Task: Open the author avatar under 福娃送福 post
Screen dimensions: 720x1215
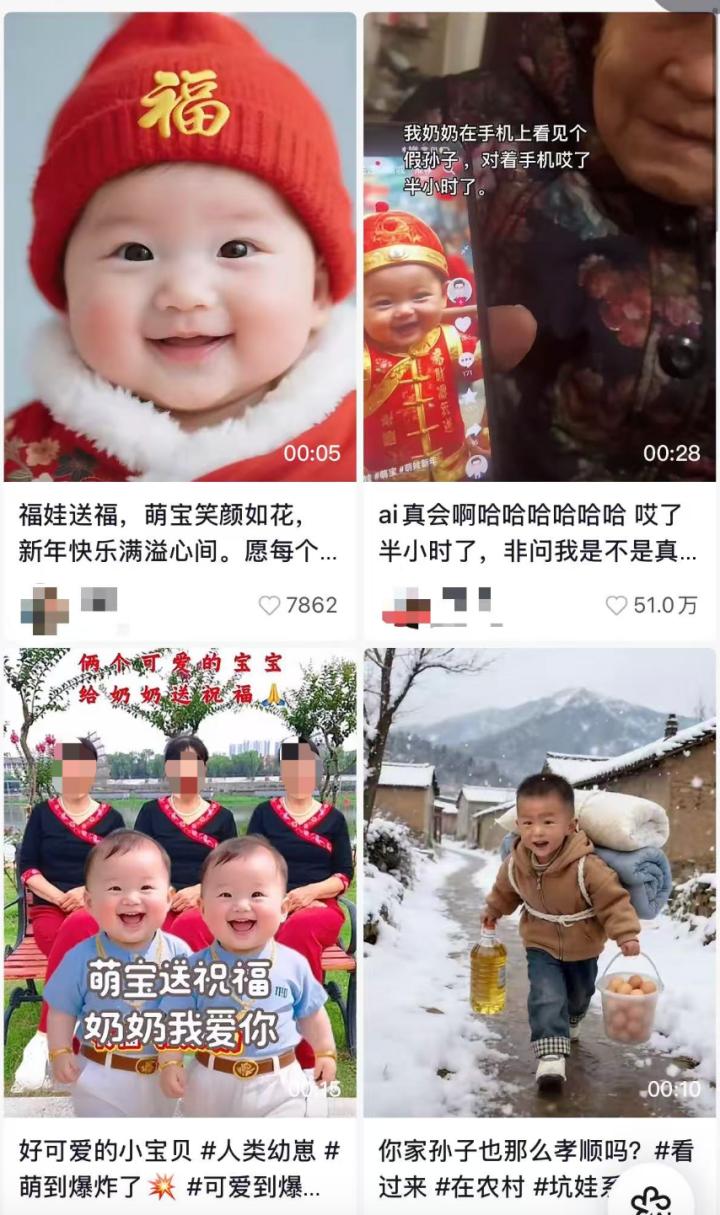Action: click(44, 607)
